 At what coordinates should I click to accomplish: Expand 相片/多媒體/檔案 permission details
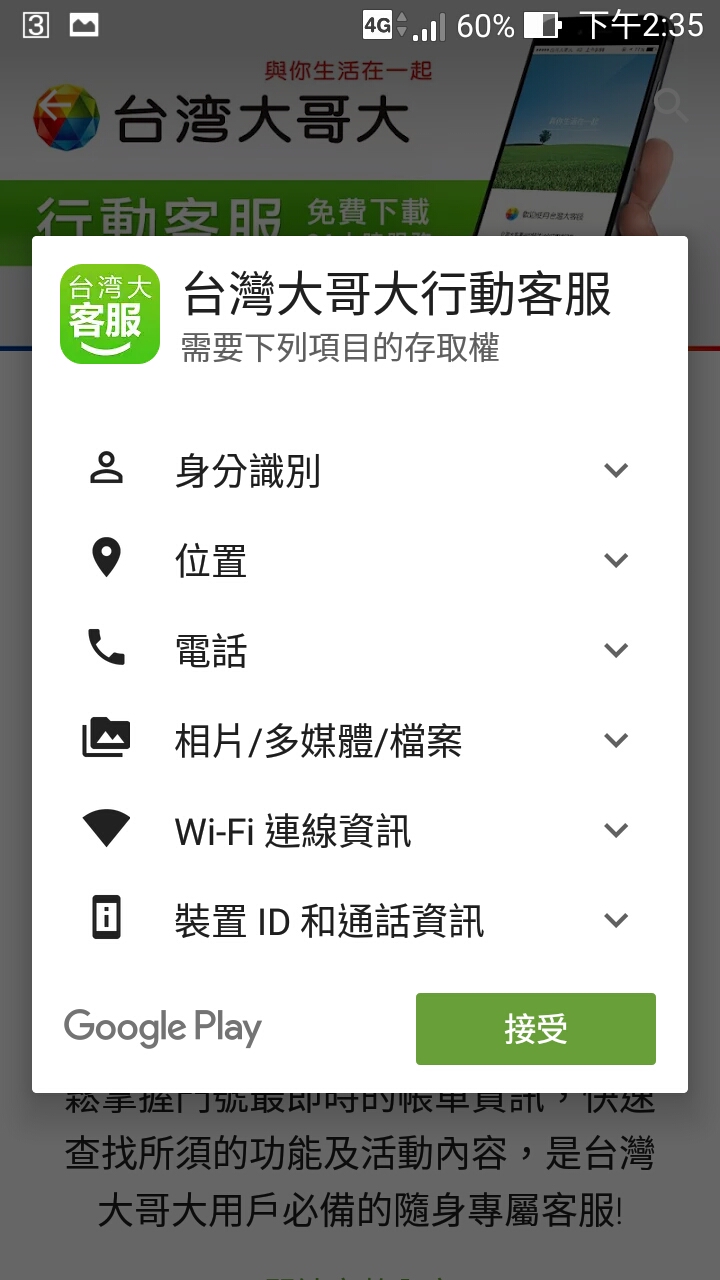(x=616, y=740)
